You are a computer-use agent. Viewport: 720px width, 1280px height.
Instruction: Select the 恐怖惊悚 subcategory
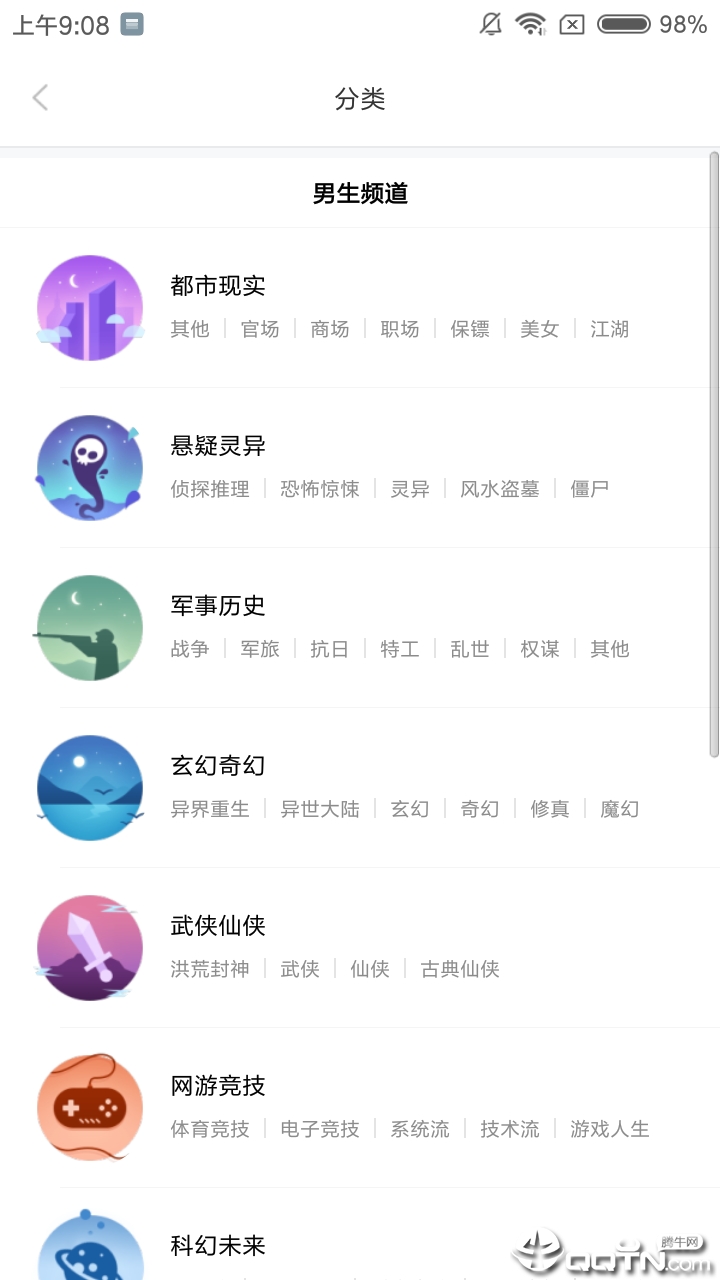319,489
